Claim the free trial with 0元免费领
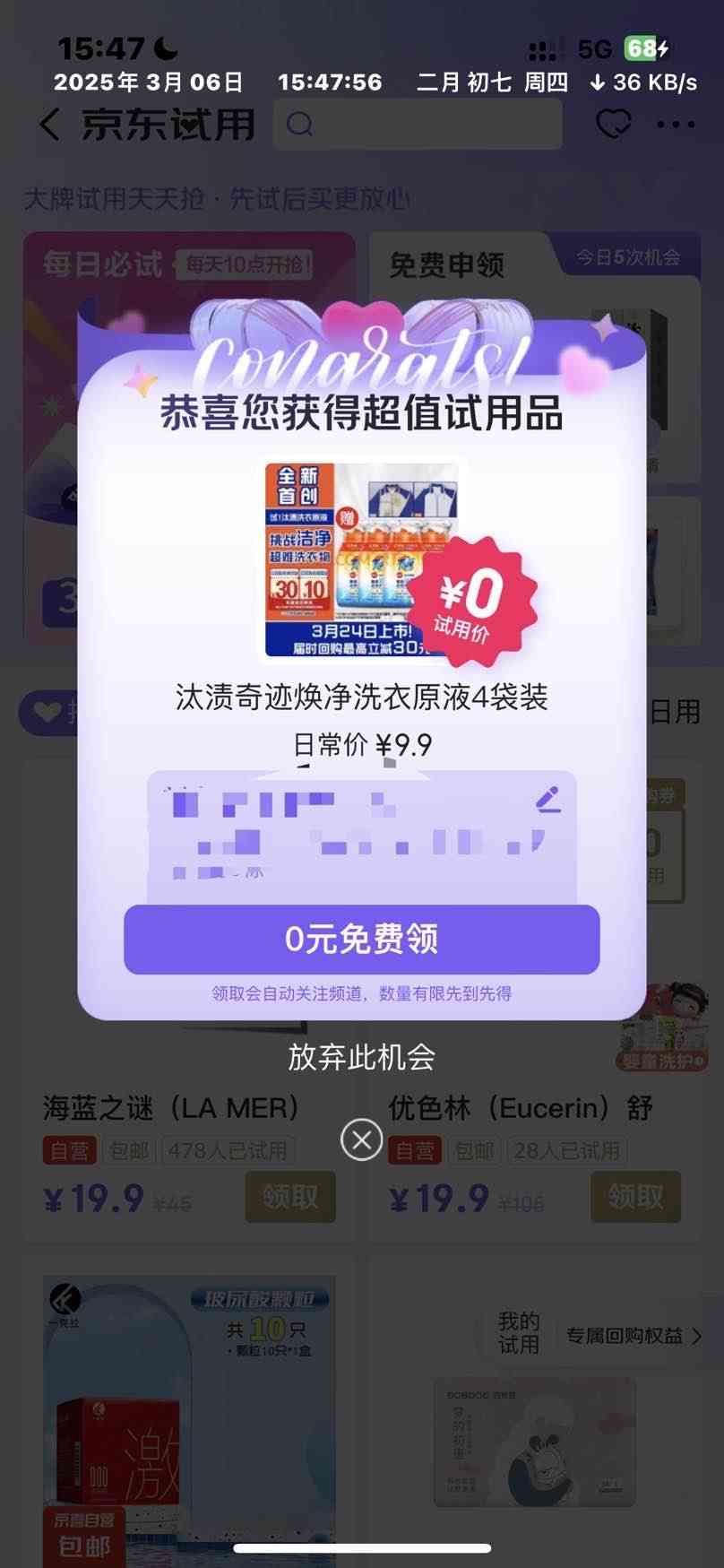This screenshot has width=724, height=1568. point(361,939)
